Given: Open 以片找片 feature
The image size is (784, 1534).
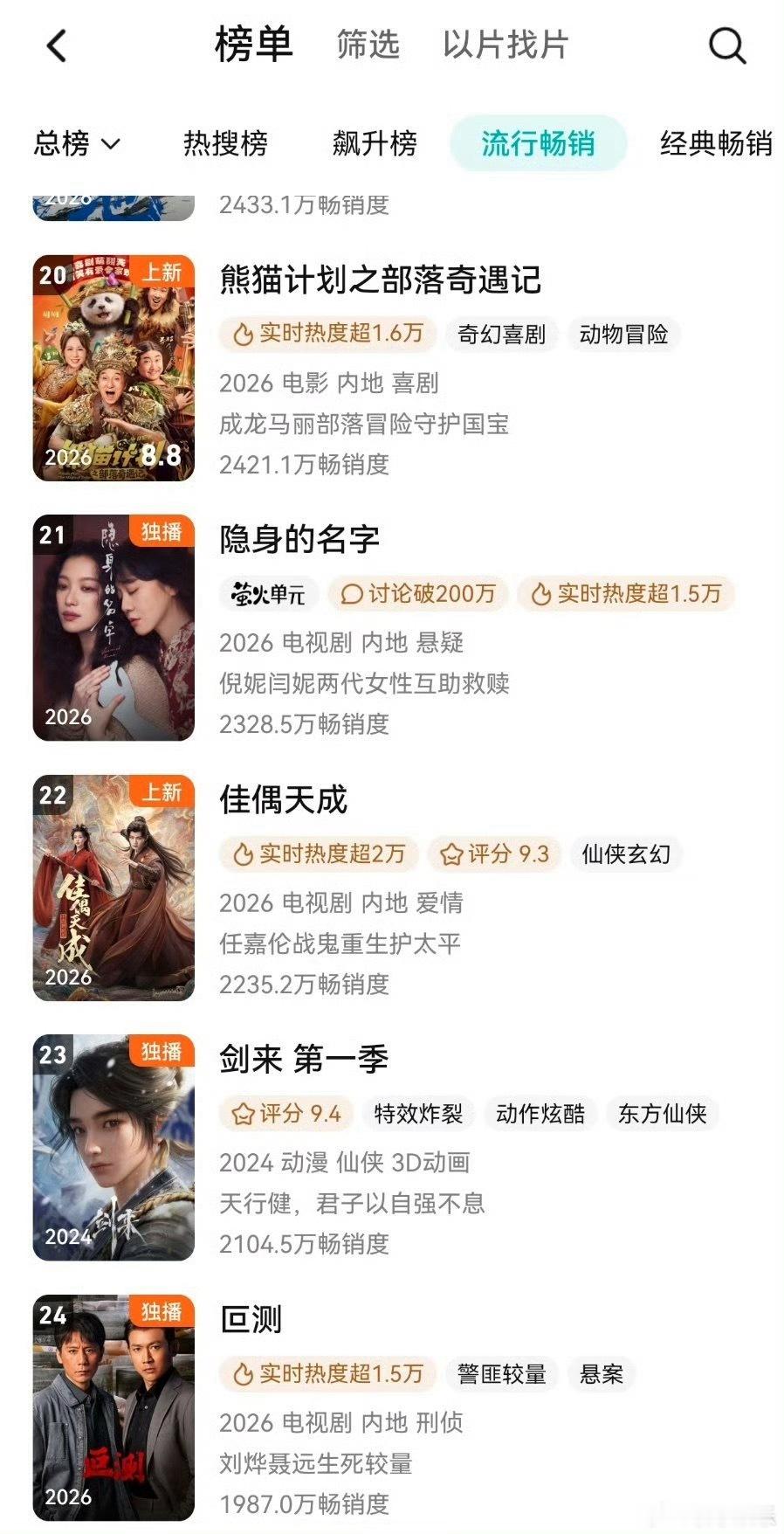Looking at the screenshot, I should (x=505, y=45).
